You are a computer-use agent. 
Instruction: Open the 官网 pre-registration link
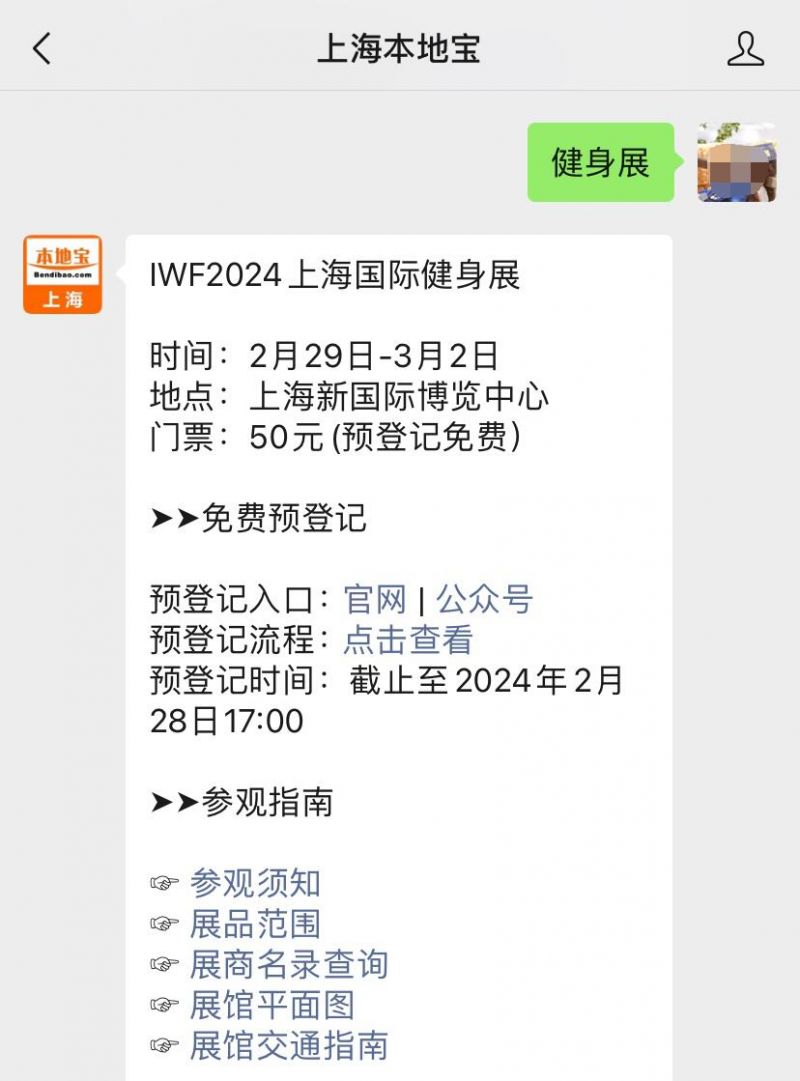coord(375,599)
